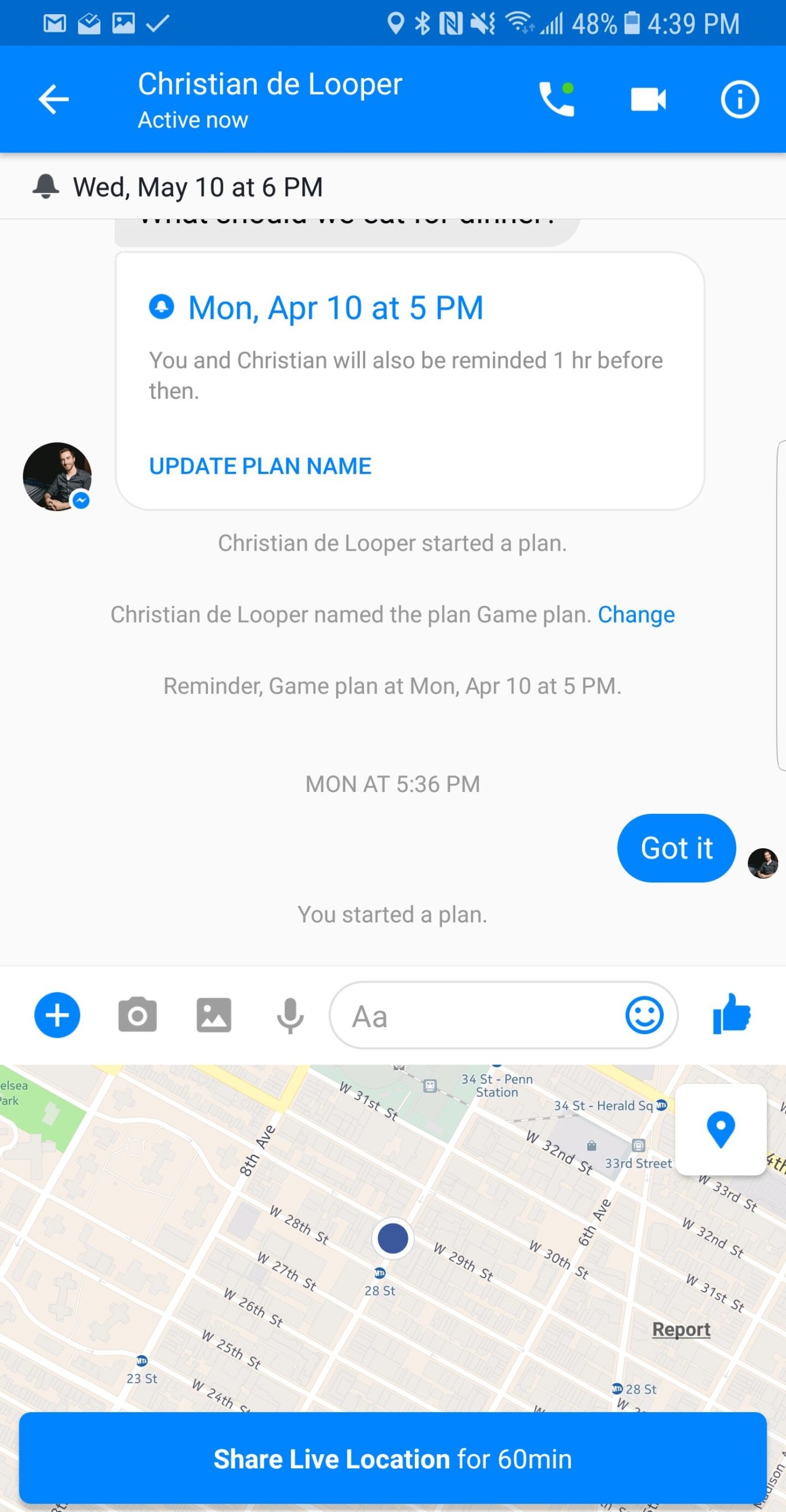Open the Mon, Apr 10 at 5 PM plan
The width and height of the screenshot is (786, 1512).
pos(335,308)
